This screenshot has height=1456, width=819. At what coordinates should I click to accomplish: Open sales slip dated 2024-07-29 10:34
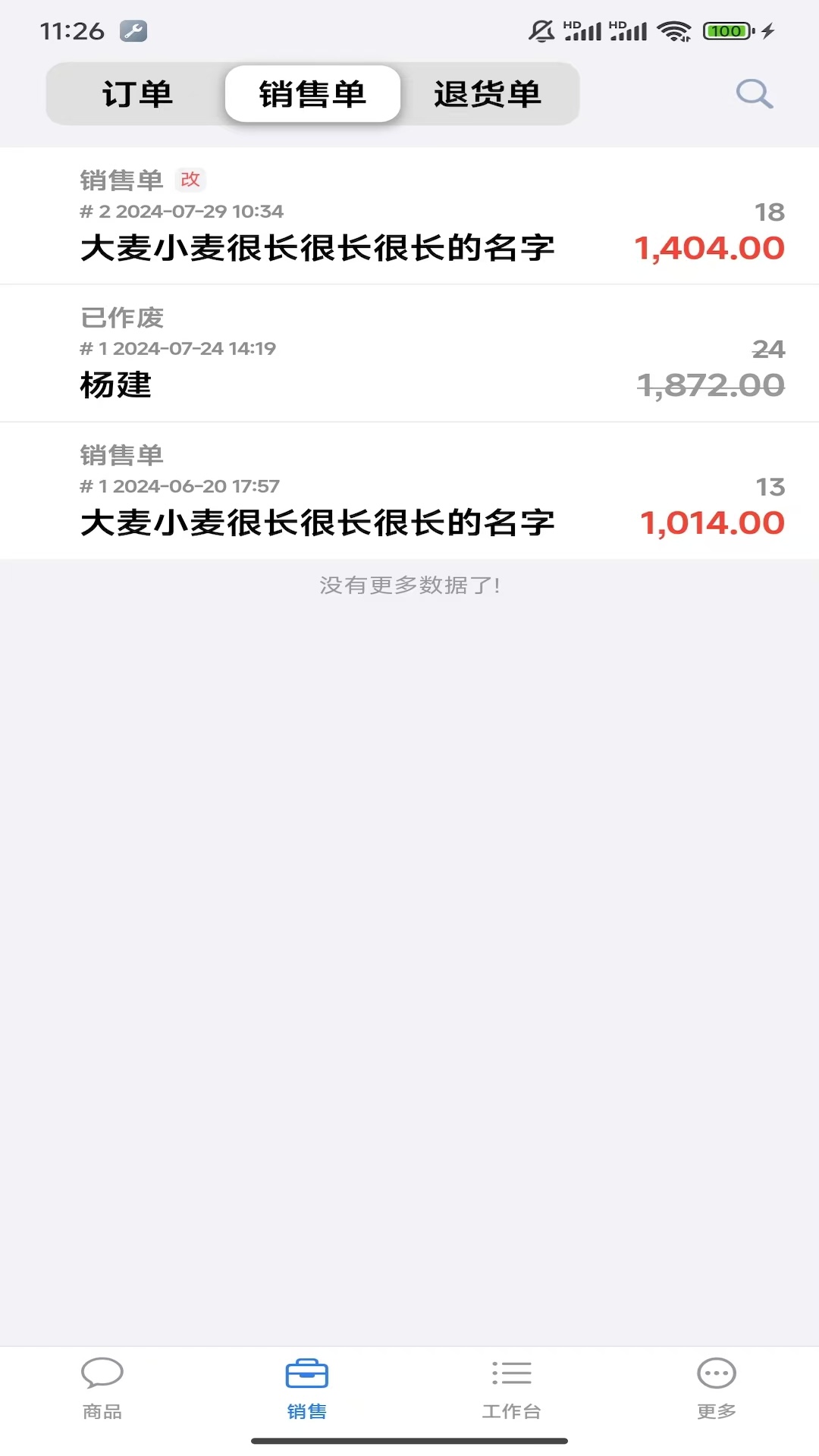pyautogui.click(x=409, y=216)
